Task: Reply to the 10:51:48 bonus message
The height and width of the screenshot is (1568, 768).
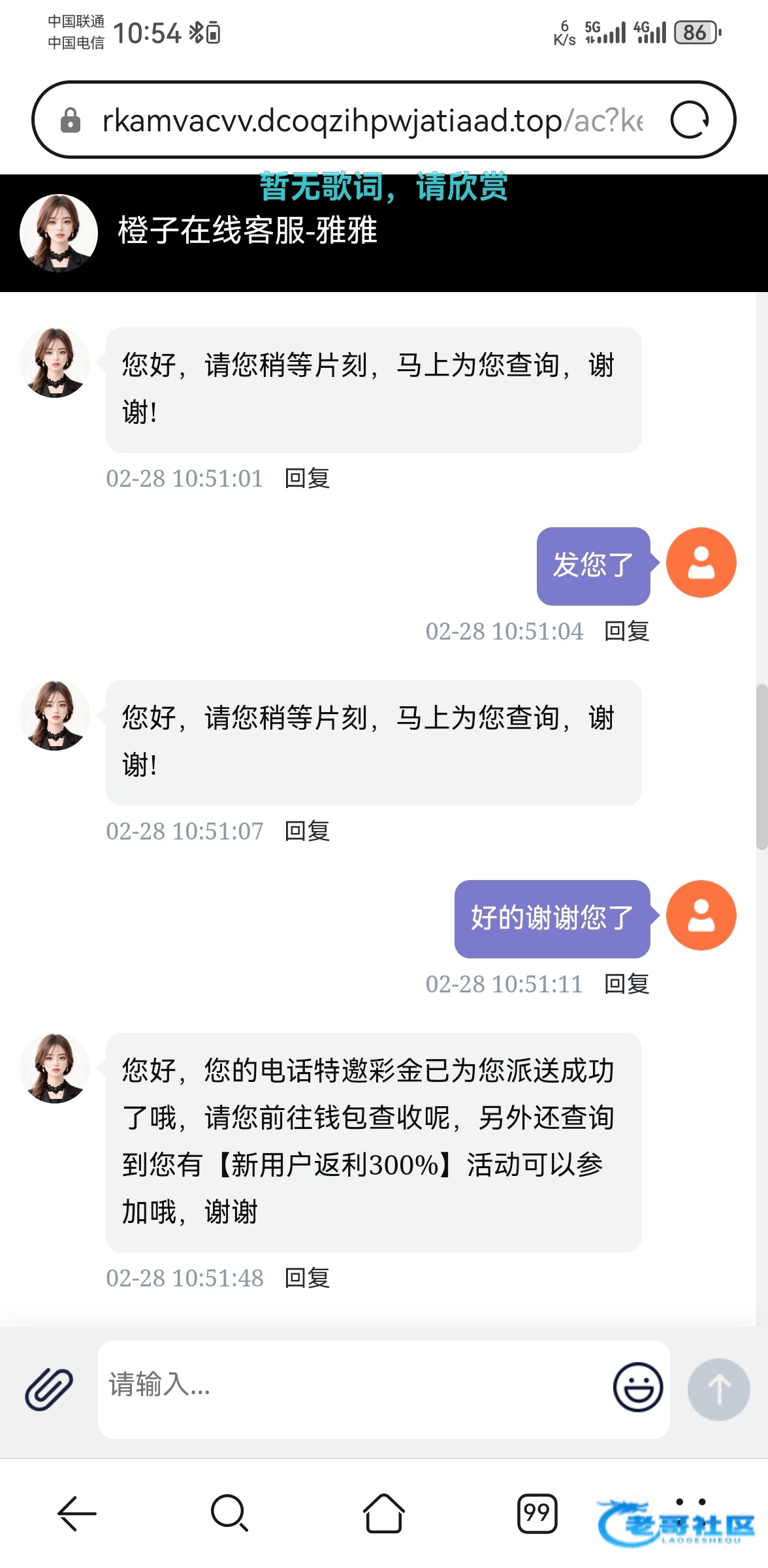Action: (x=307, y=1278)
